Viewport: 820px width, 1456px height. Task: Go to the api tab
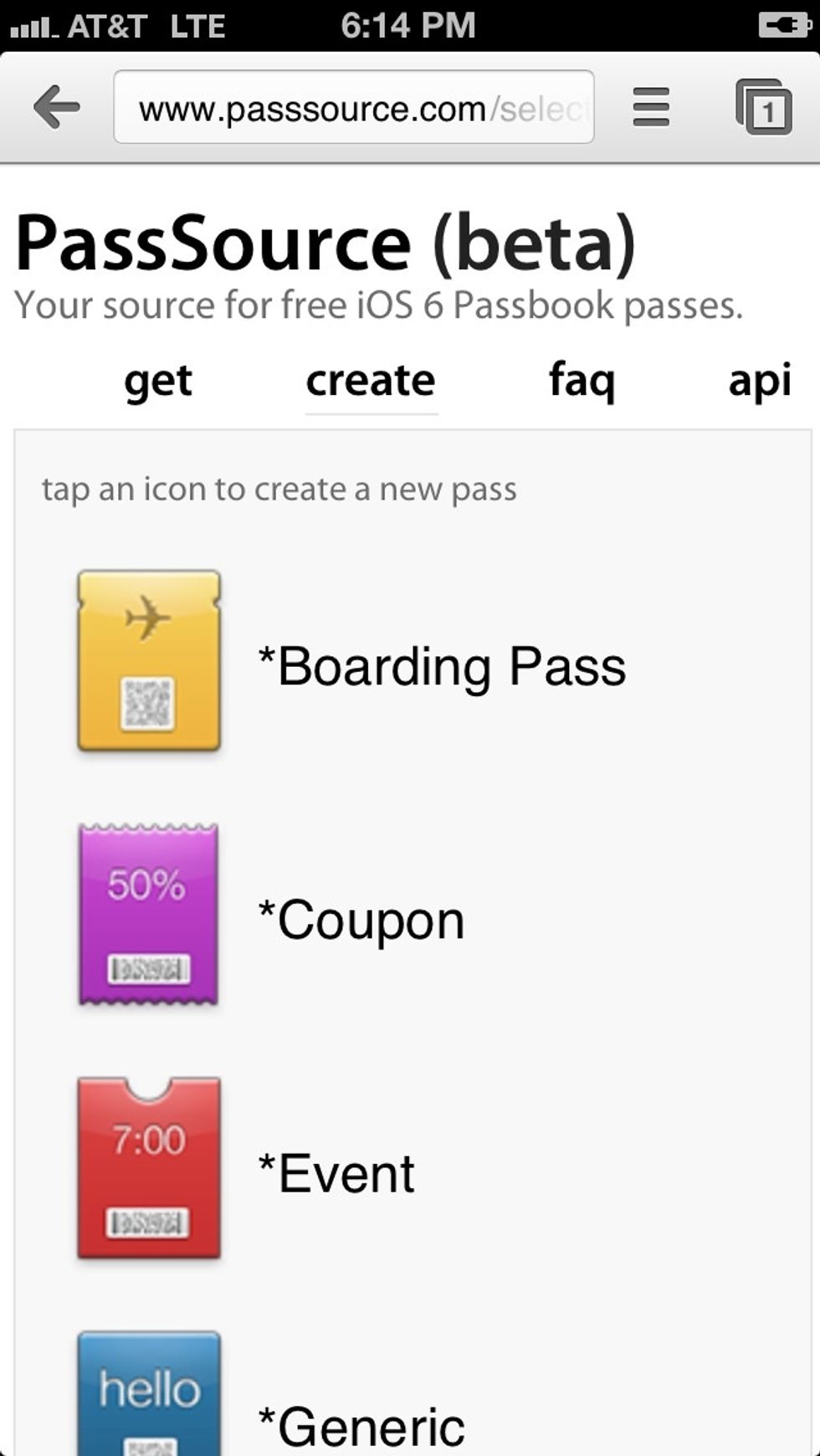pyautogui.click(x=759, y=382)
